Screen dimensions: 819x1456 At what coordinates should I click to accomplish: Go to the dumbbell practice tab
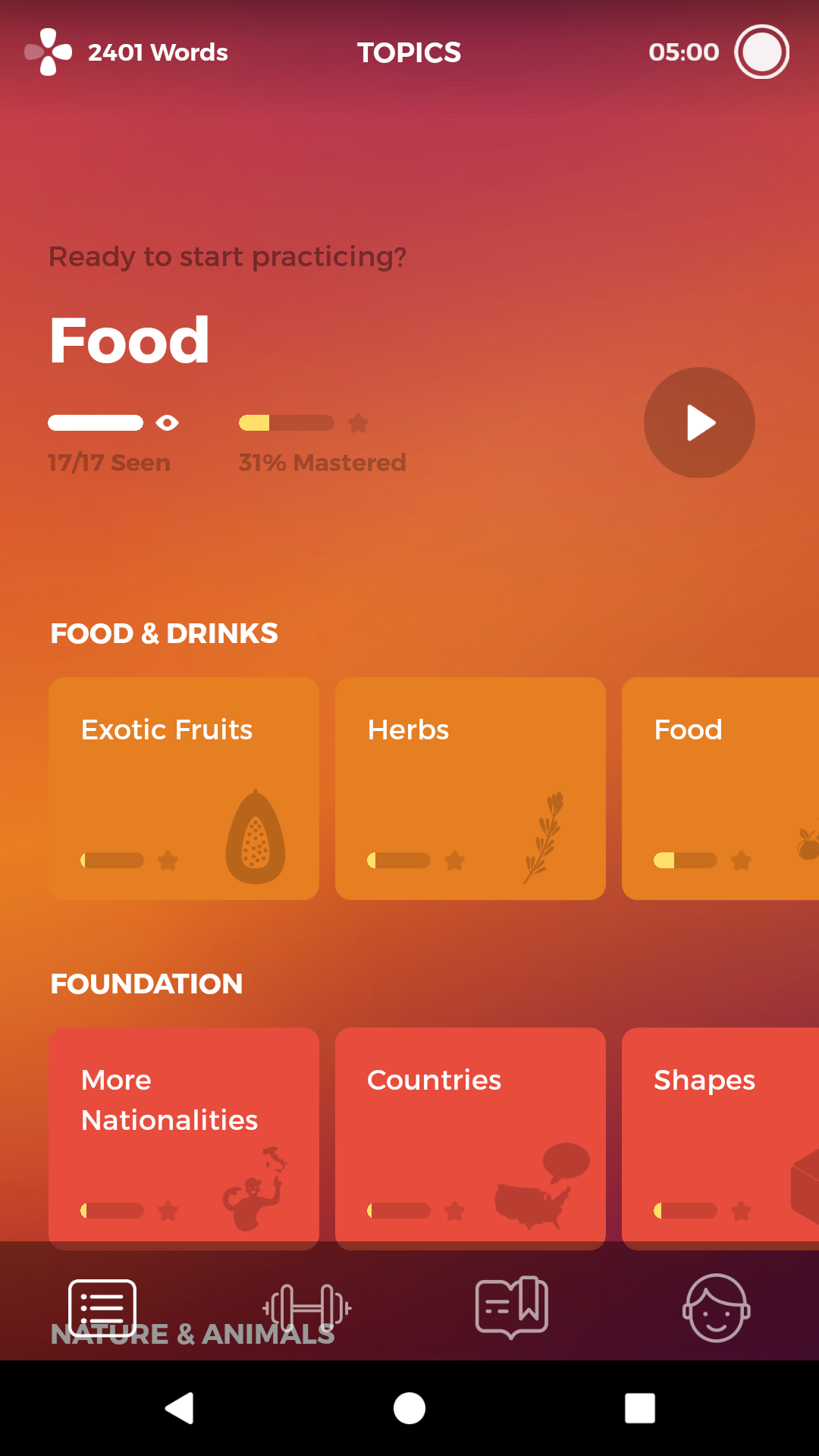(x=307, y=1308)
